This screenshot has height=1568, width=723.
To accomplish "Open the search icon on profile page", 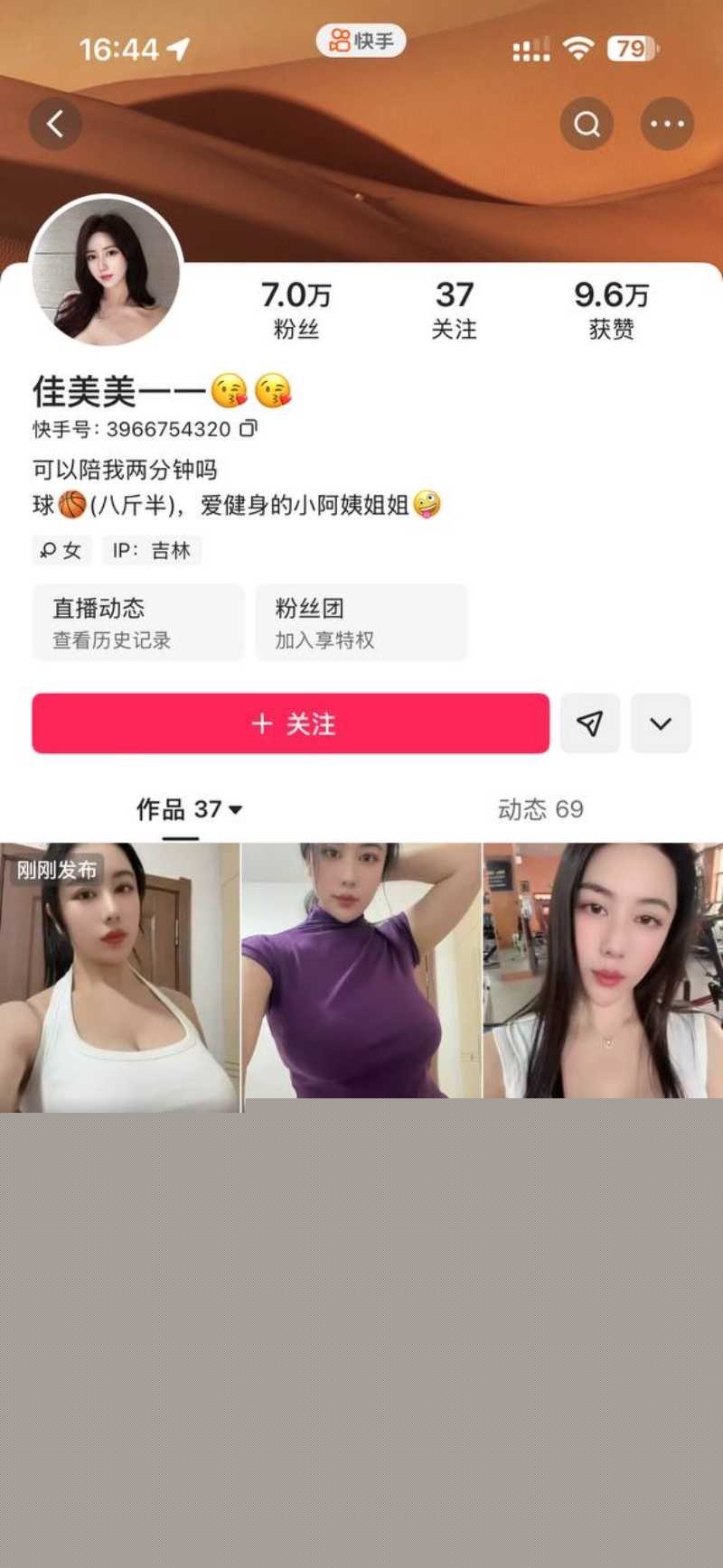I will pos(587,124).
